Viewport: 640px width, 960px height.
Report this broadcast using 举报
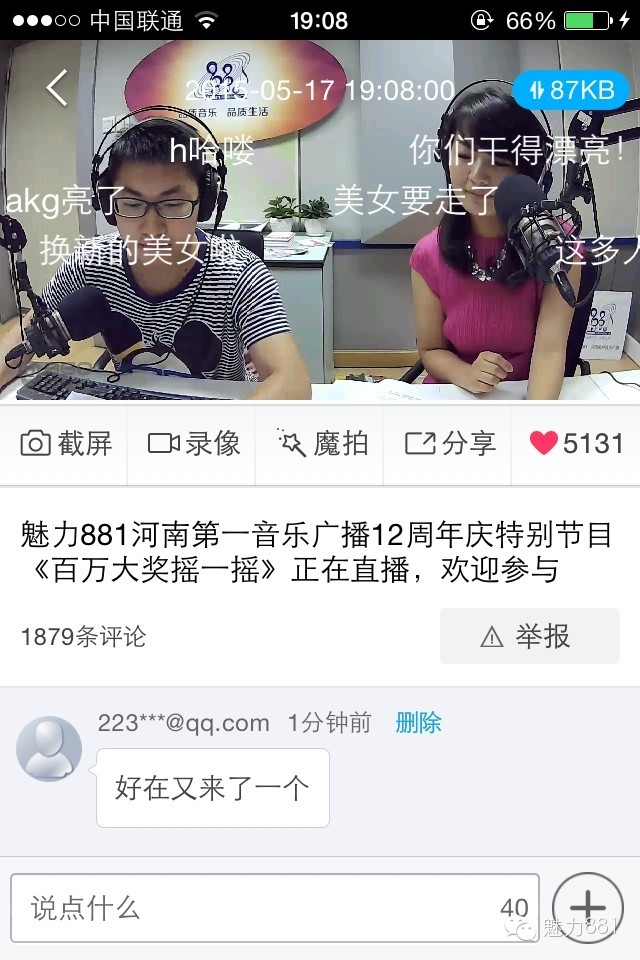529,636
